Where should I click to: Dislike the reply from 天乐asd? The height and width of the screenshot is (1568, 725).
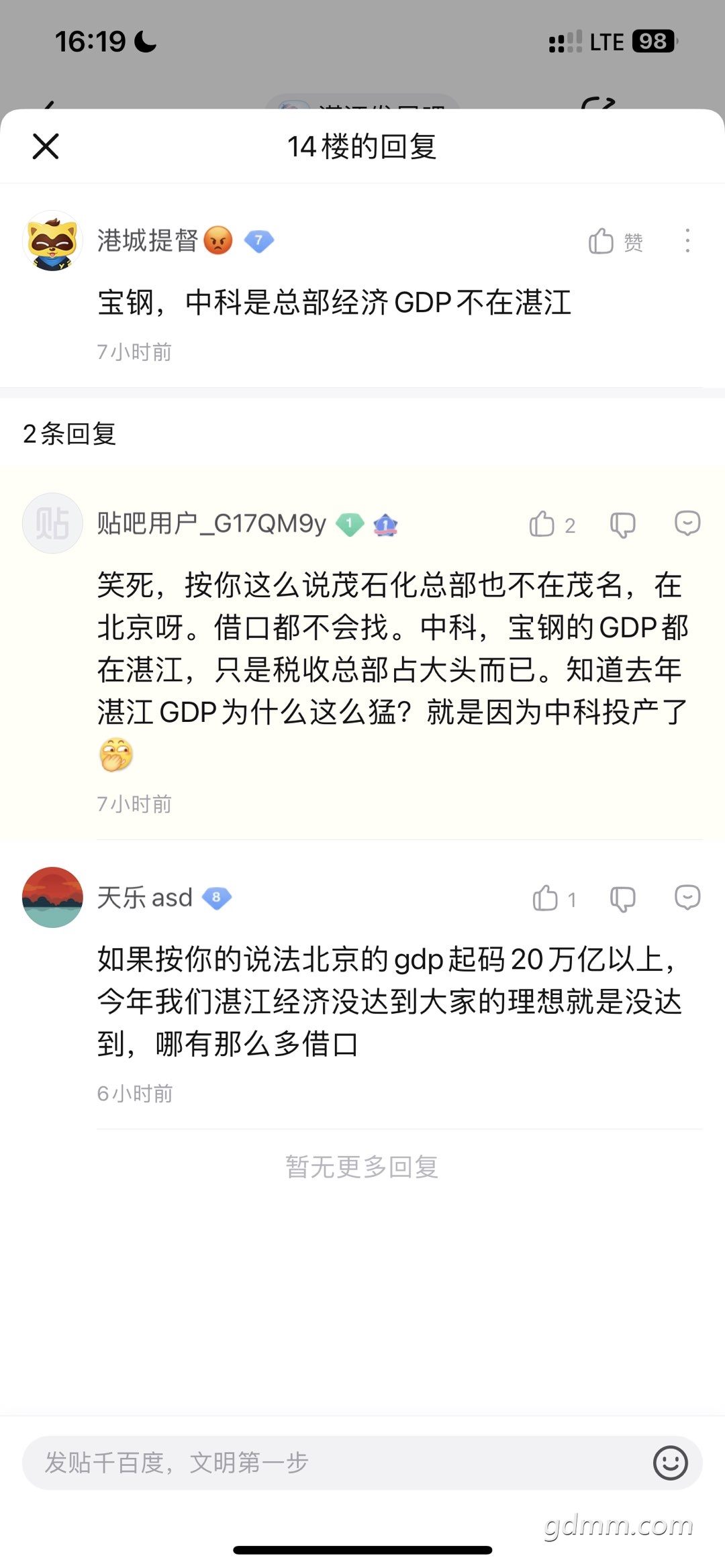point(622,898)
